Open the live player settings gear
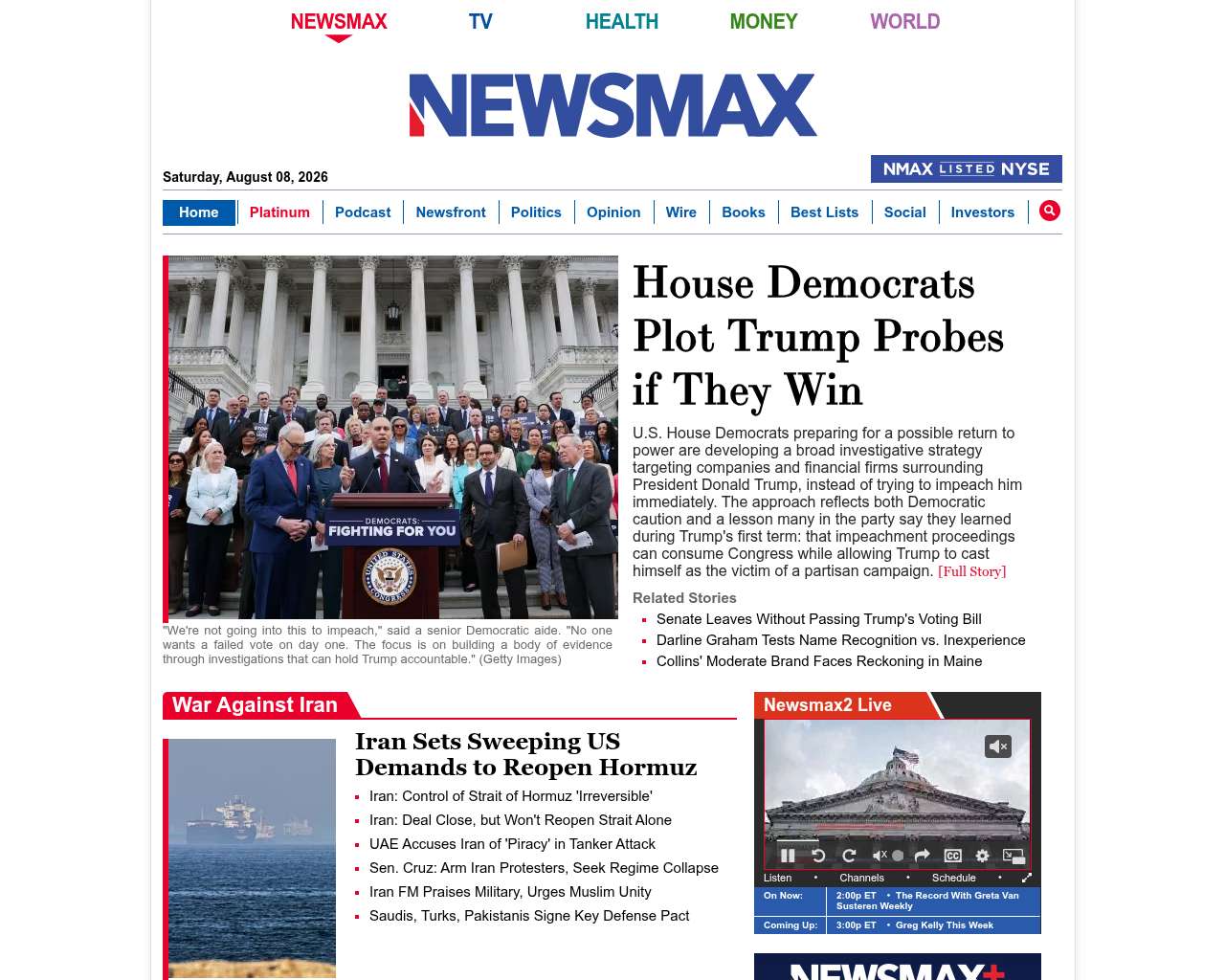The width and height of the screenshot is (1225, 980). [x=982, y=856]
